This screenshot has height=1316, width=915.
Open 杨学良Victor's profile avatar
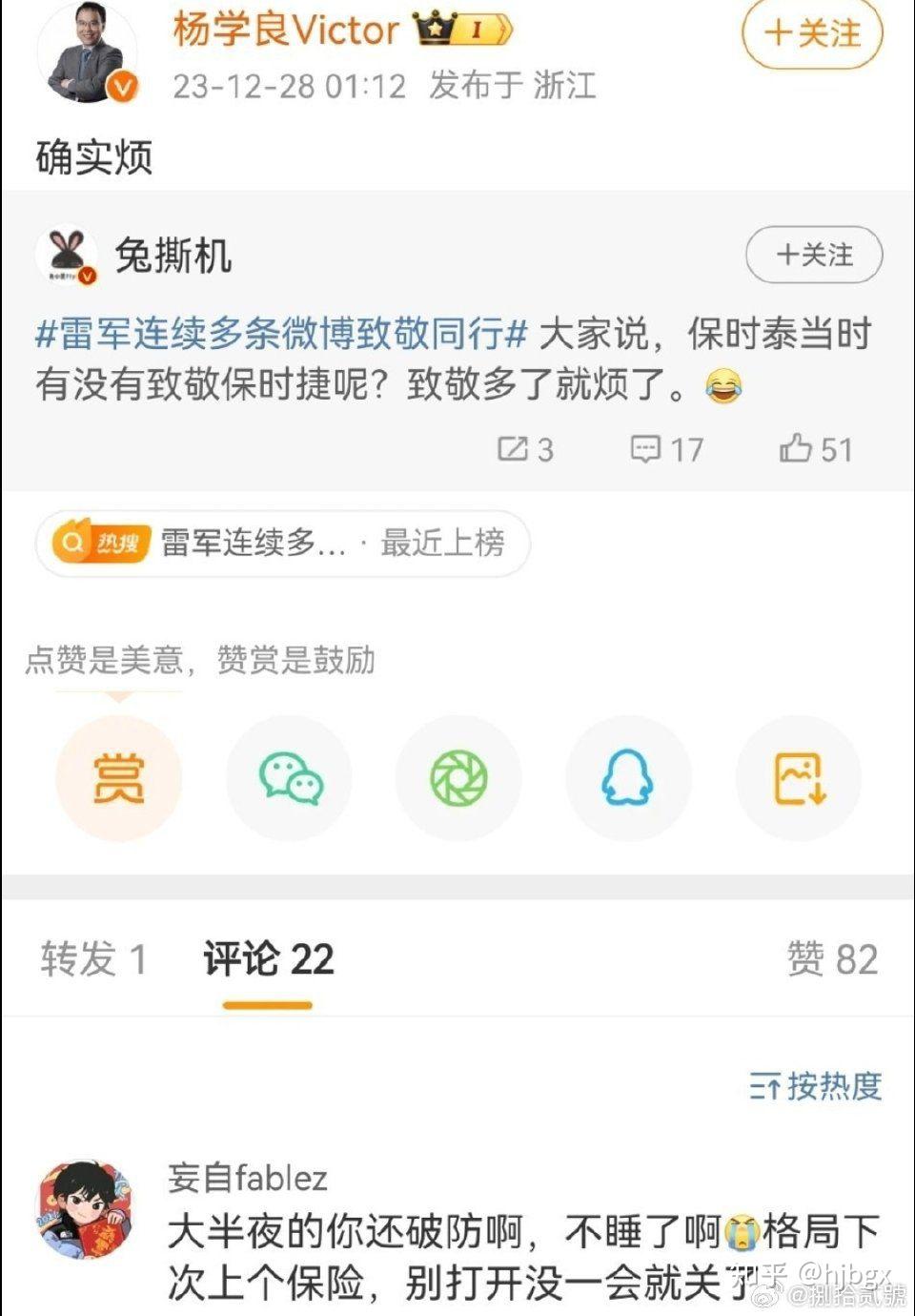[x=88, y=53]
